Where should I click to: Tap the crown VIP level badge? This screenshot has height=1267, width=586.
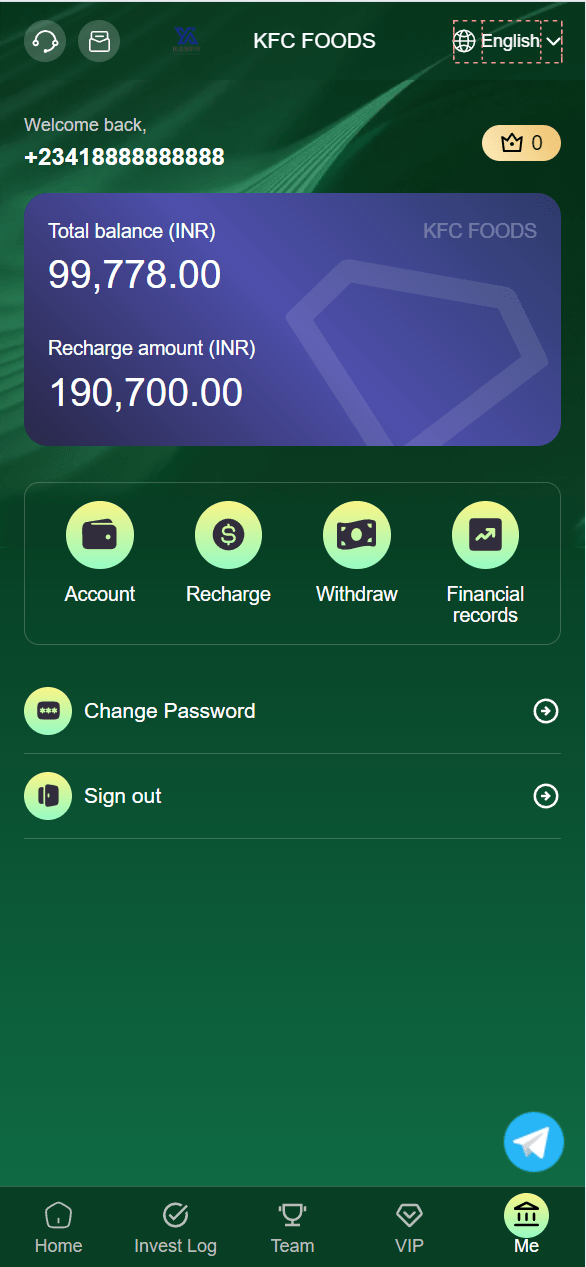521,143
